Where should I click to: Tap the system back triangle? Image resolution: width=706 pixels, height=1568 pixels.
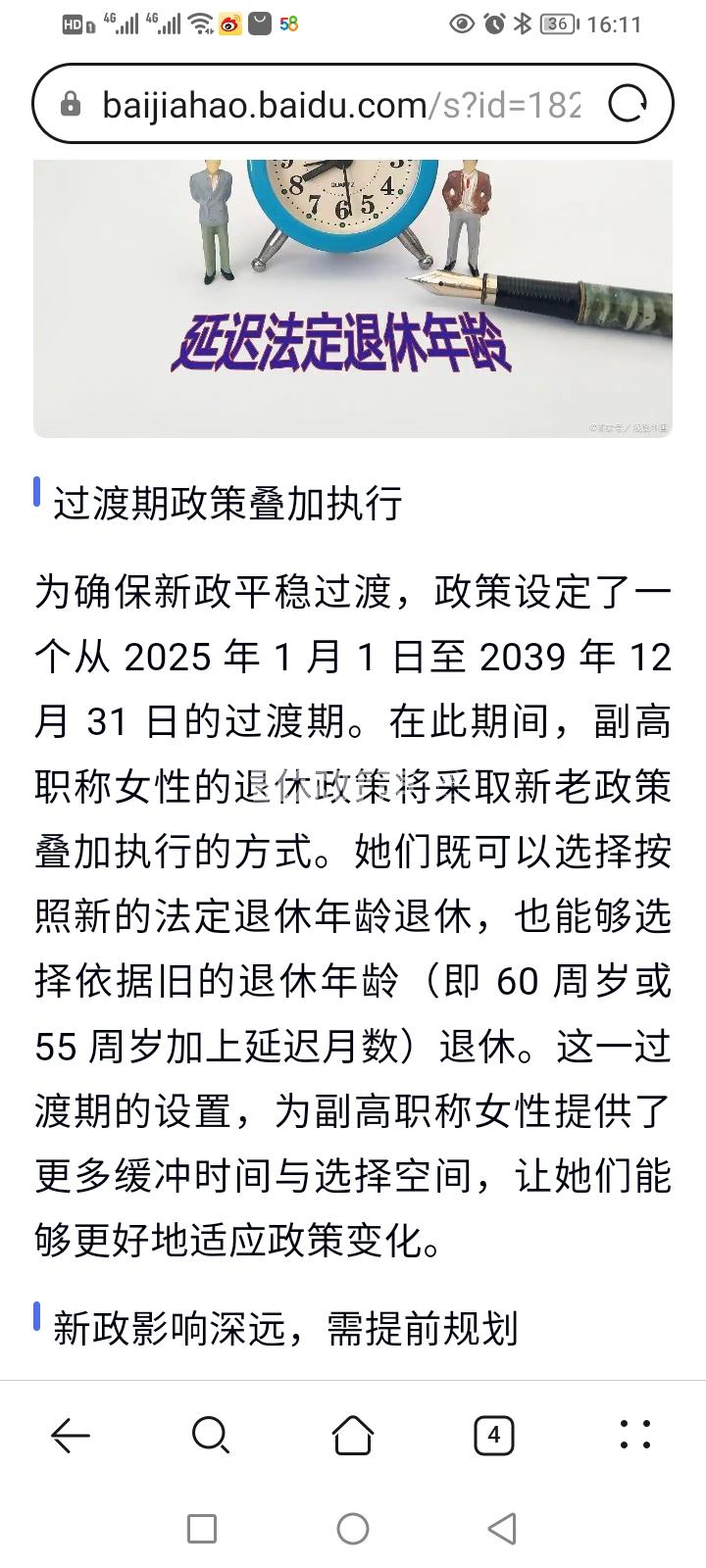(x=502, y=1529)
